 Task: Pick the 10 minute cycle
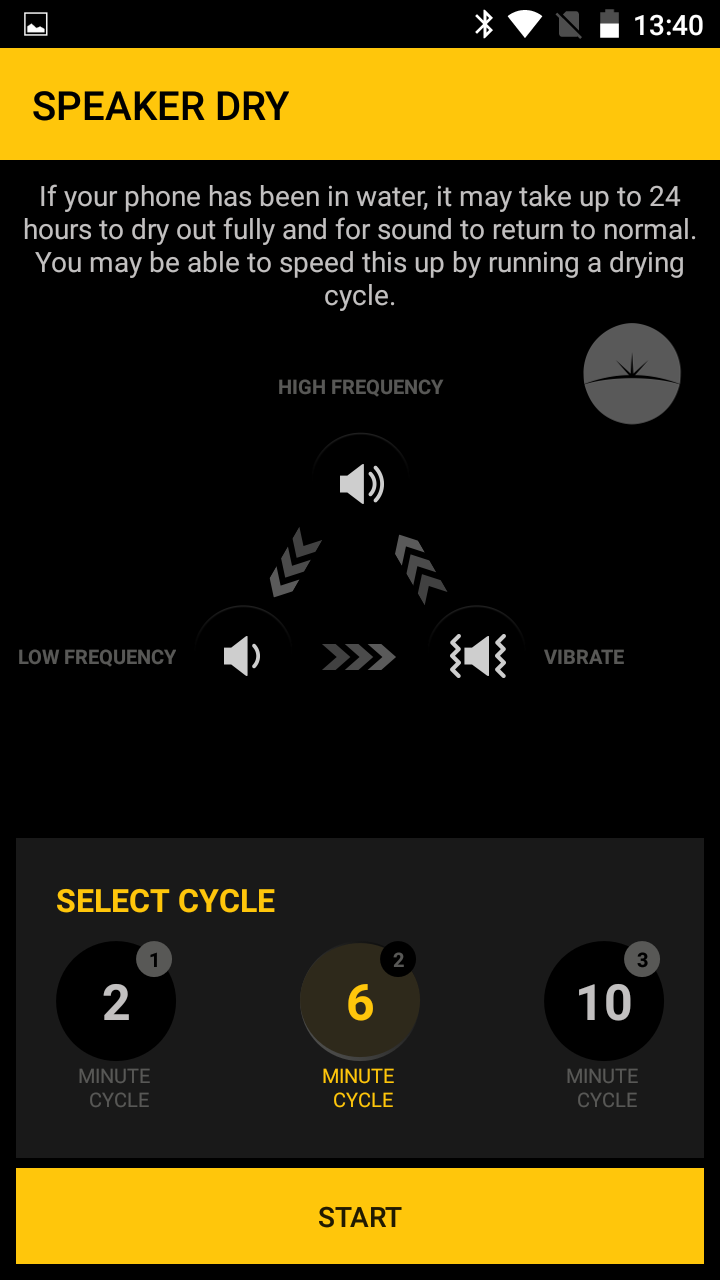[604, 1001]
